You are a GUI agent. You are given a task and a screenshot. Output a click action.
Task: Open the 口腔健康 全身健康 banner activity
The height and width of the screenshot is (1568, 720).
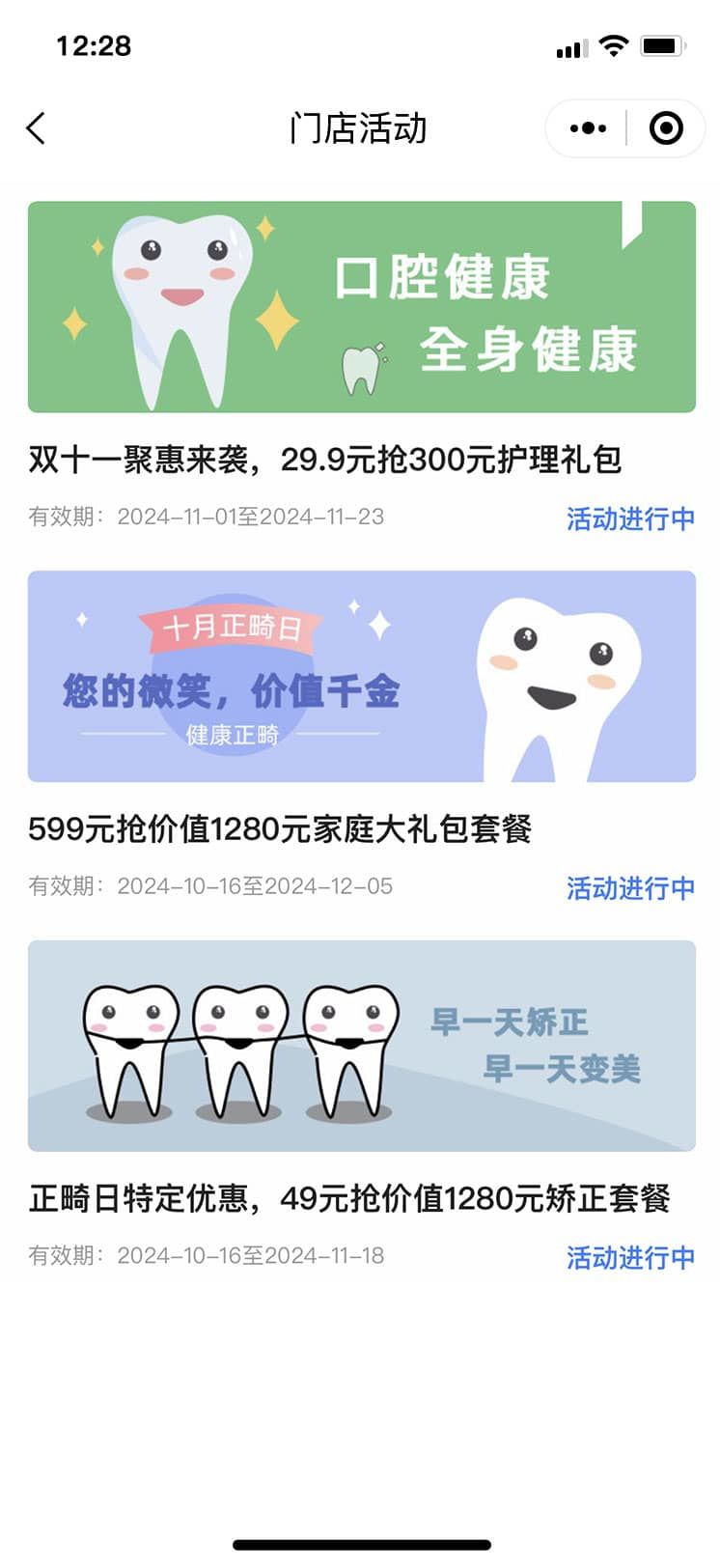(361, 307)
